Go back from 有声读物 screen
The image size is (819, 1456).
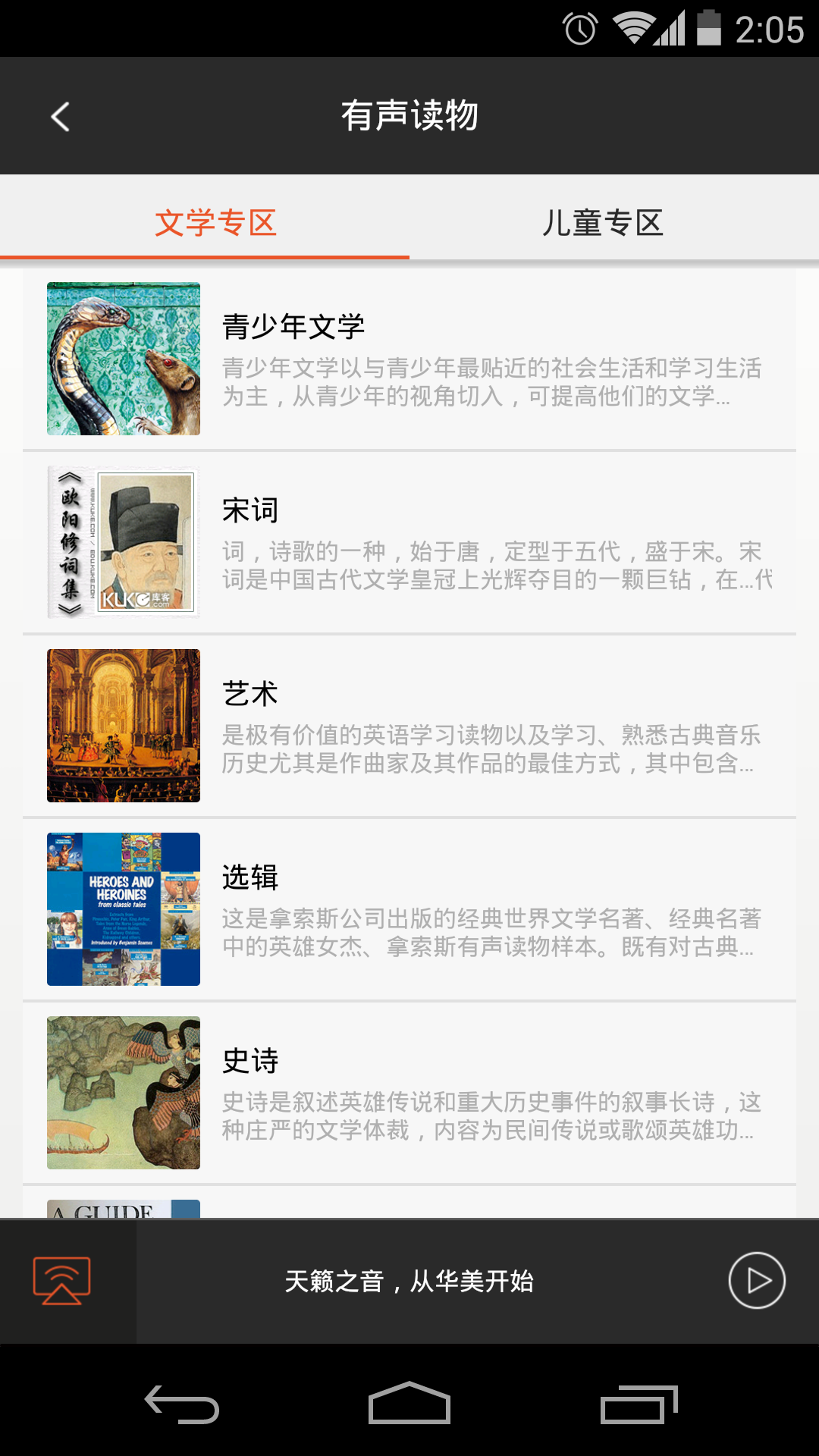click(61, 117)
